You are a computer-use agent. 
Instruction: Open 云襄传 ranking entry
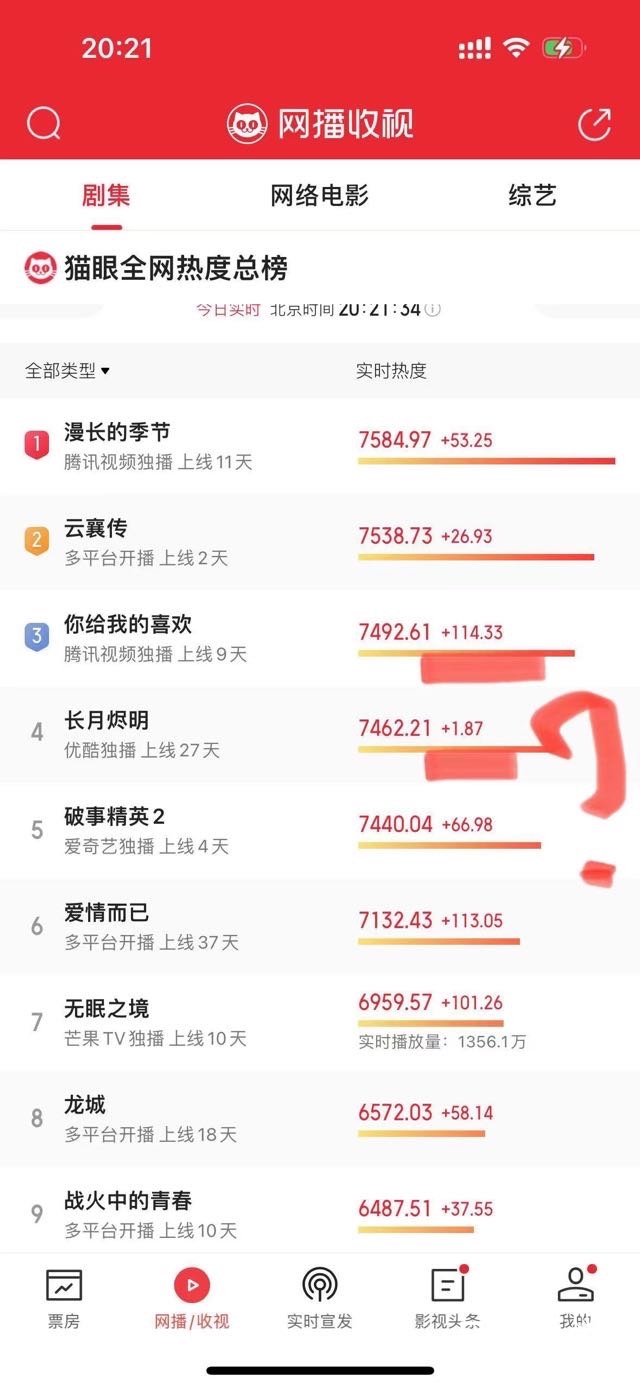click(97, 529)
